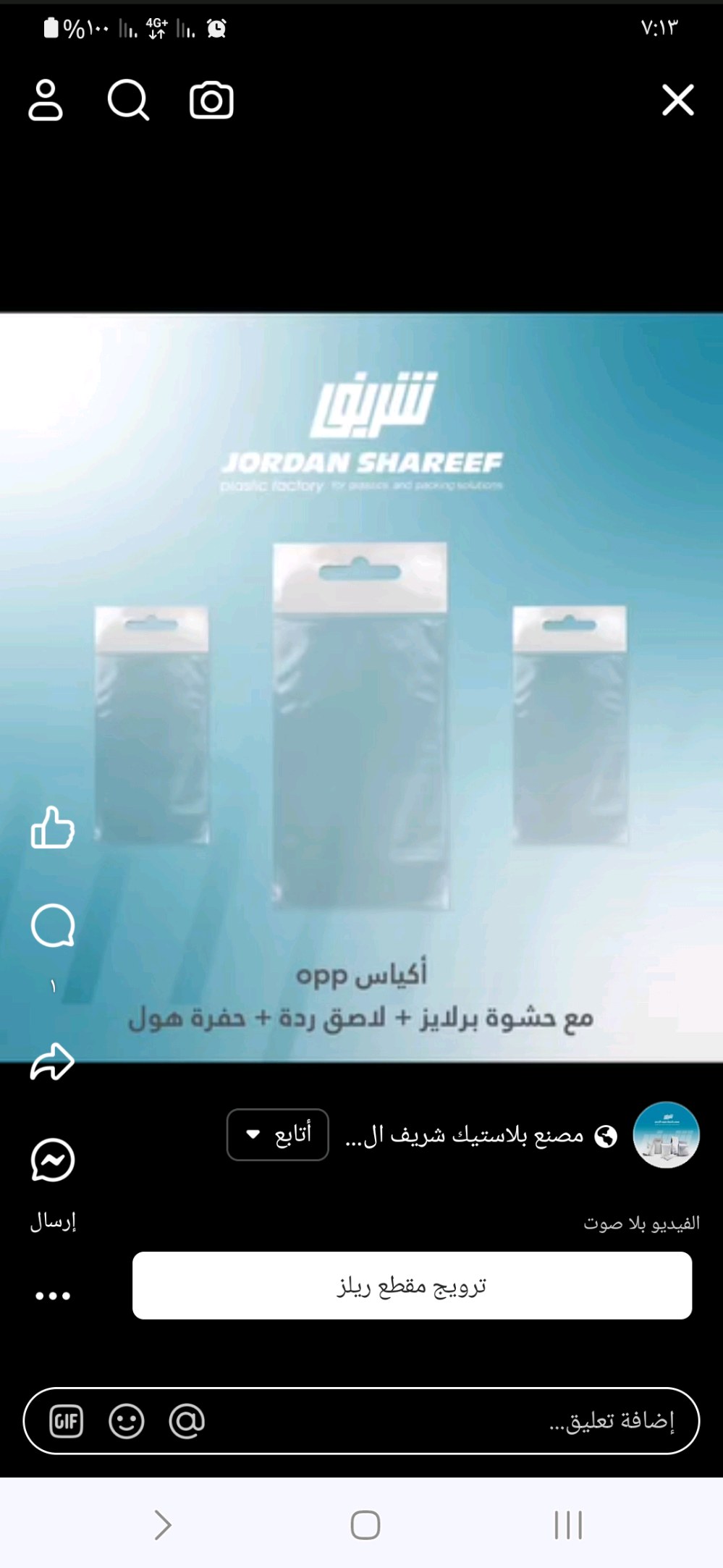This screenshot has width=723, height=1568.
Task: Tap the ترويج مقطع ريلز boost button
Action: (x=412, y=1286)
